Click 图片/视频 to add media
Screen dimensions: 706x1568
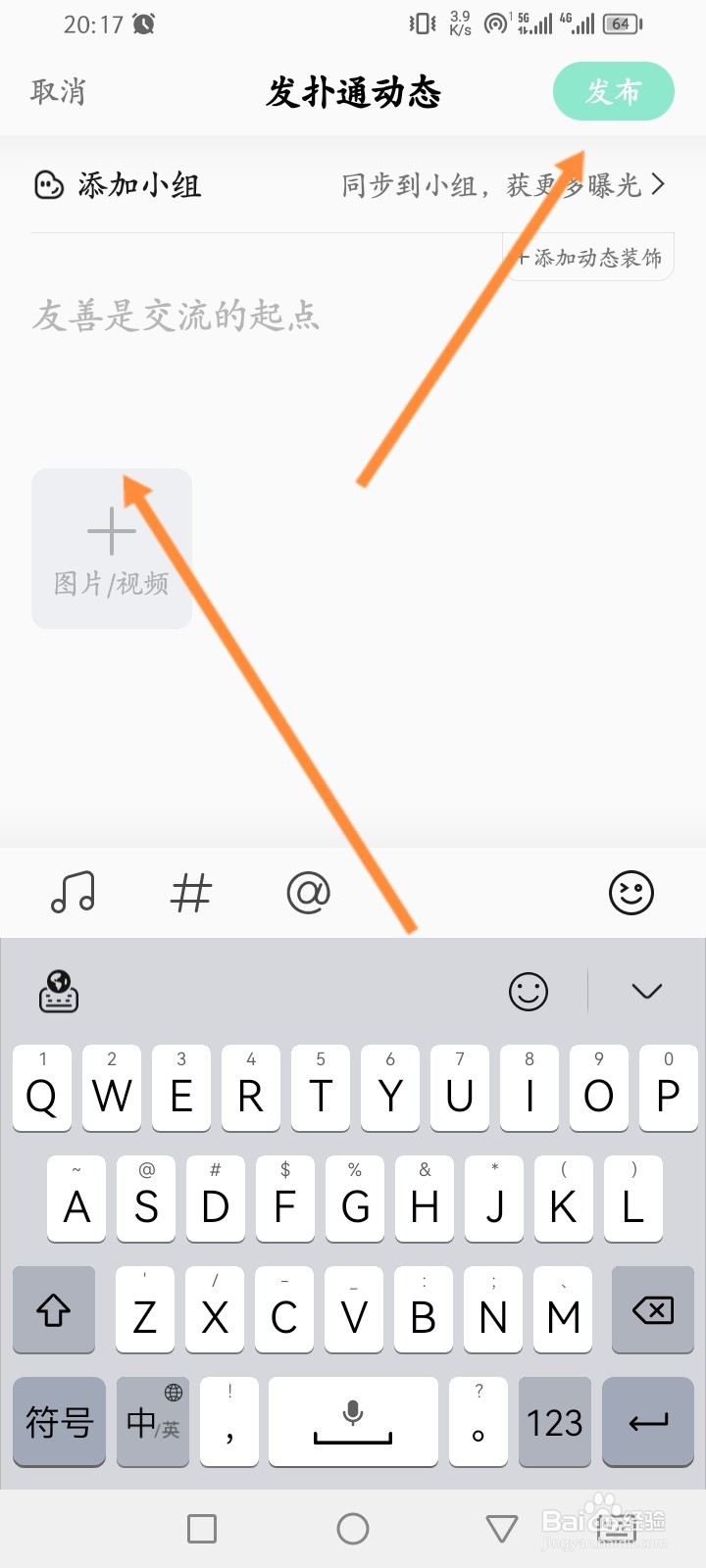[111, 549]
